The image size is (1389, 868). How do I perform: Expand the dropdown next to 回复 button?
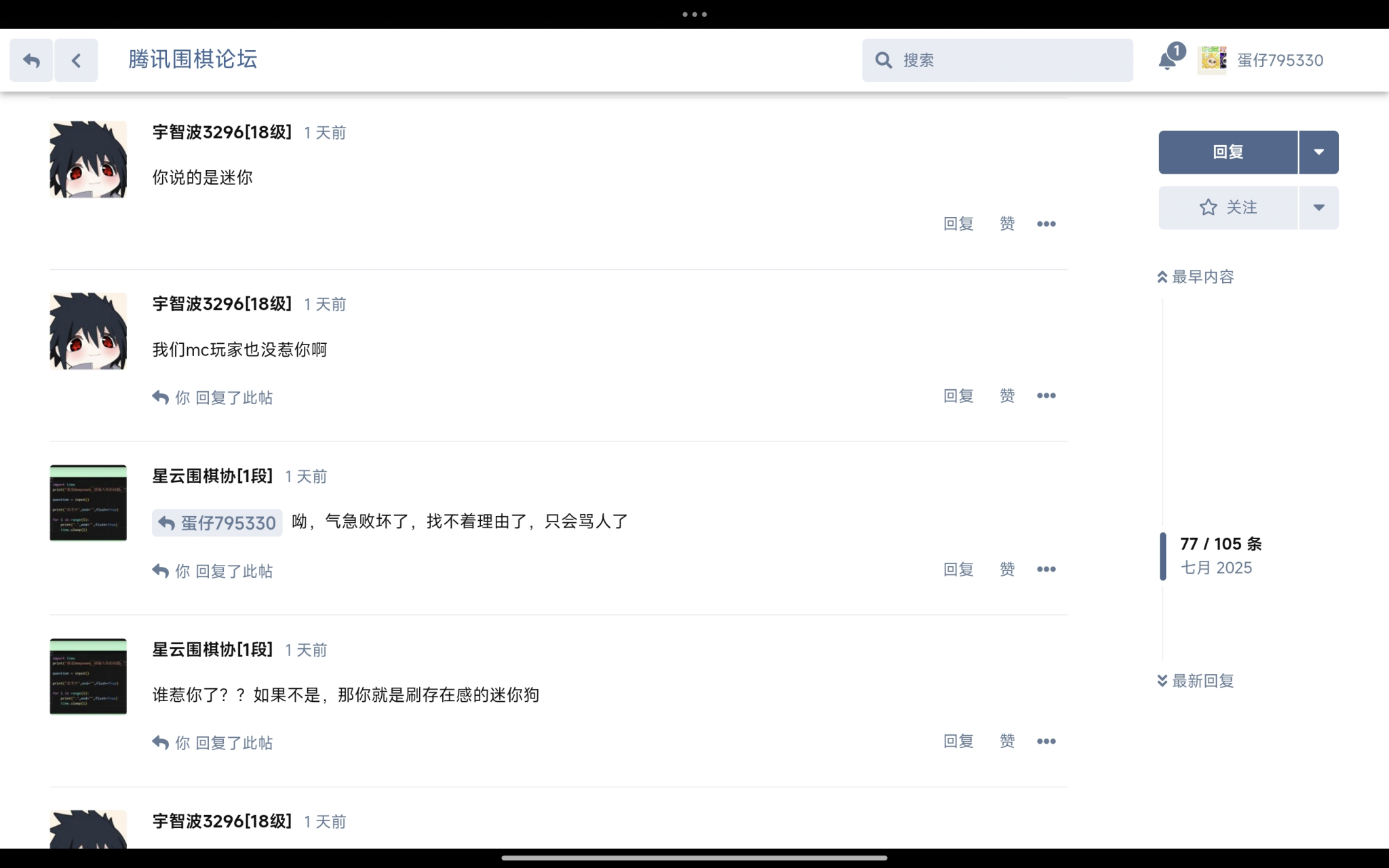pos(1318,152)
